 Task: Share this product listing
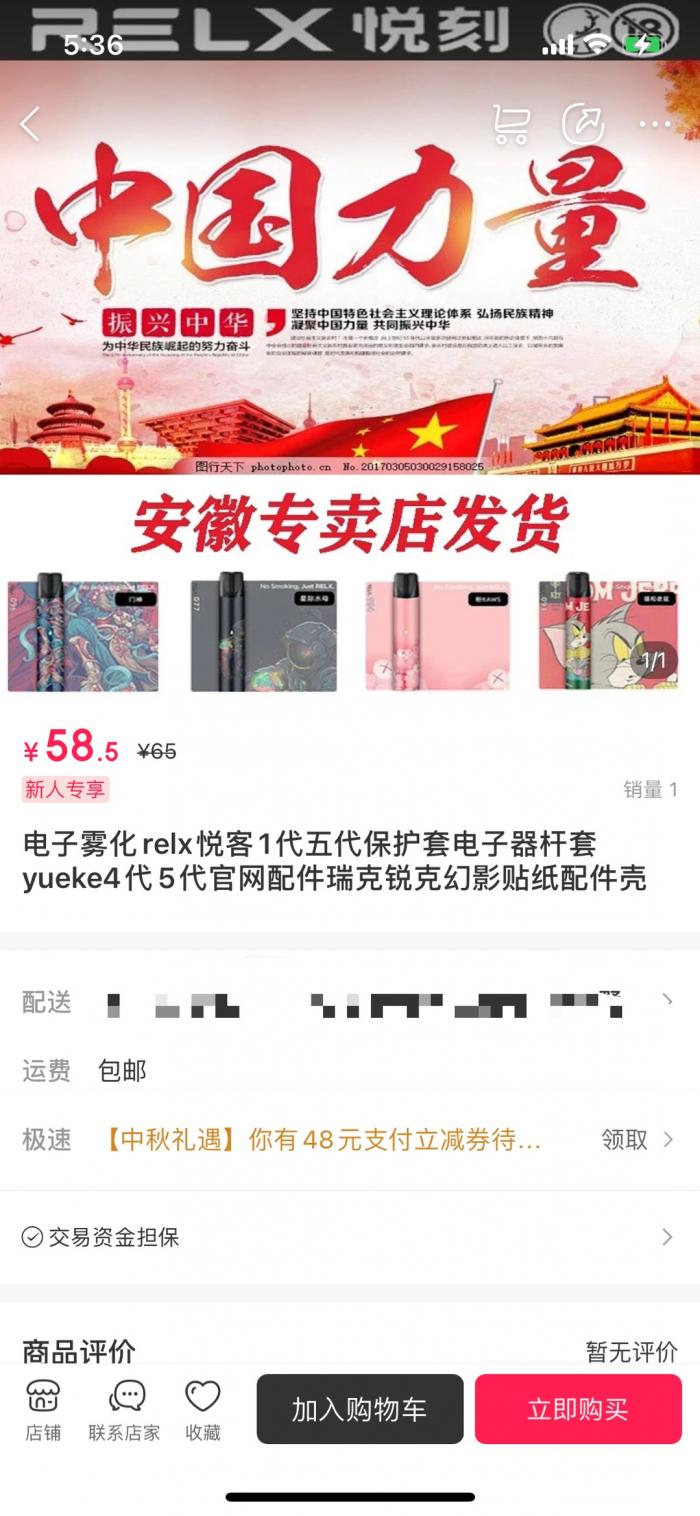[x=583, y=124]
